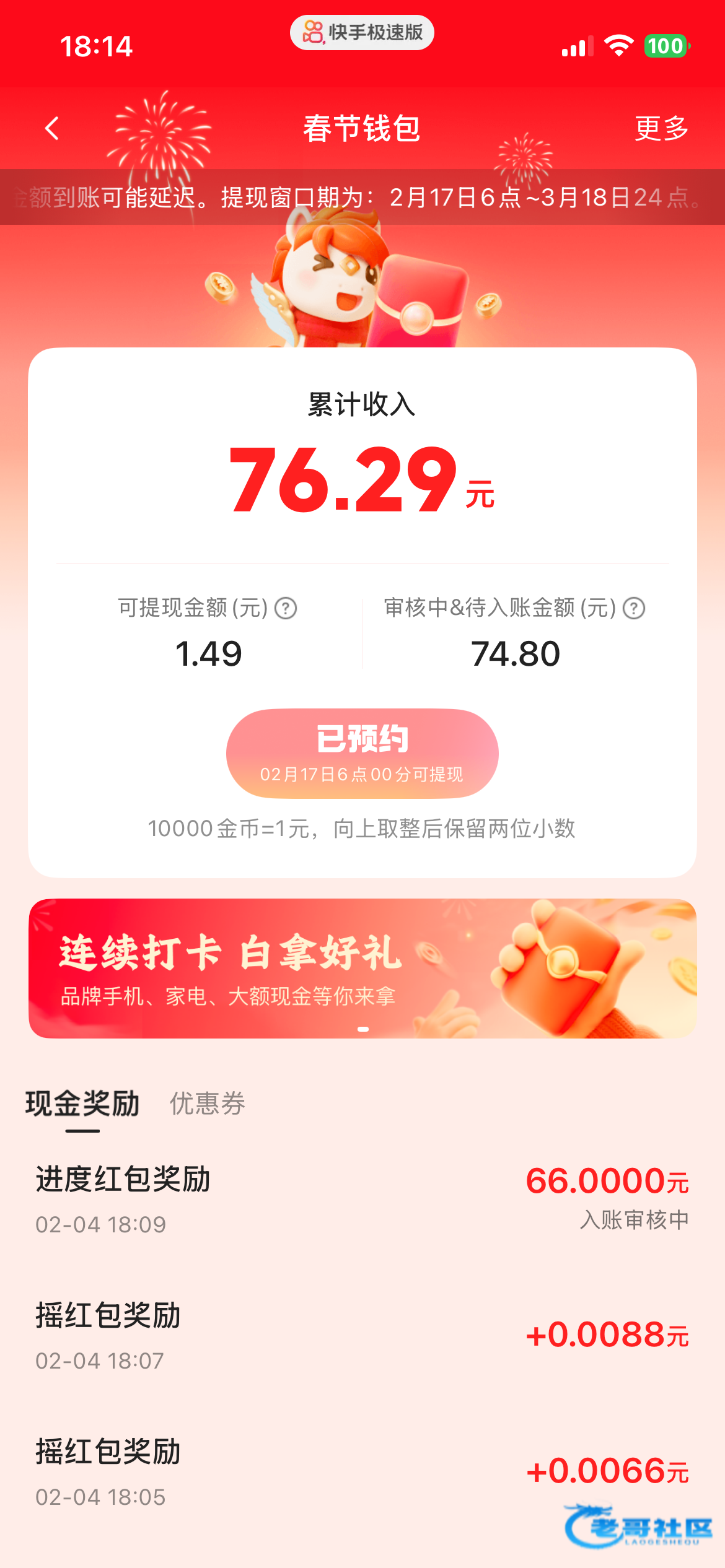The width and height of the screenshot is (725, 1568).
Task: Switch to the 优惠券 tab
Action: pyautogui.click(x=207, y=1104)
